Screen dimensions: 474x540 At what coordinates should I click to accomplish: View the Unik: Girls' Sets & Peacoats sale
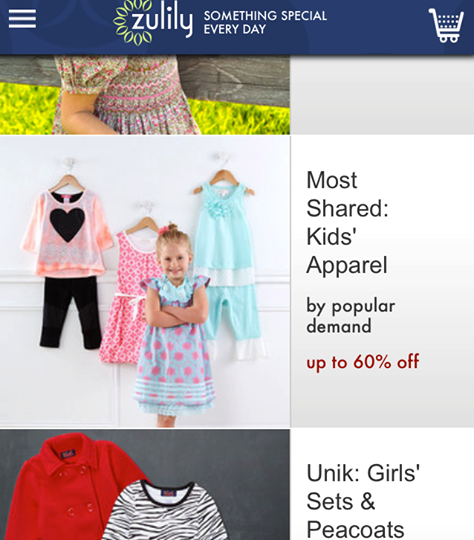(237, 485)
